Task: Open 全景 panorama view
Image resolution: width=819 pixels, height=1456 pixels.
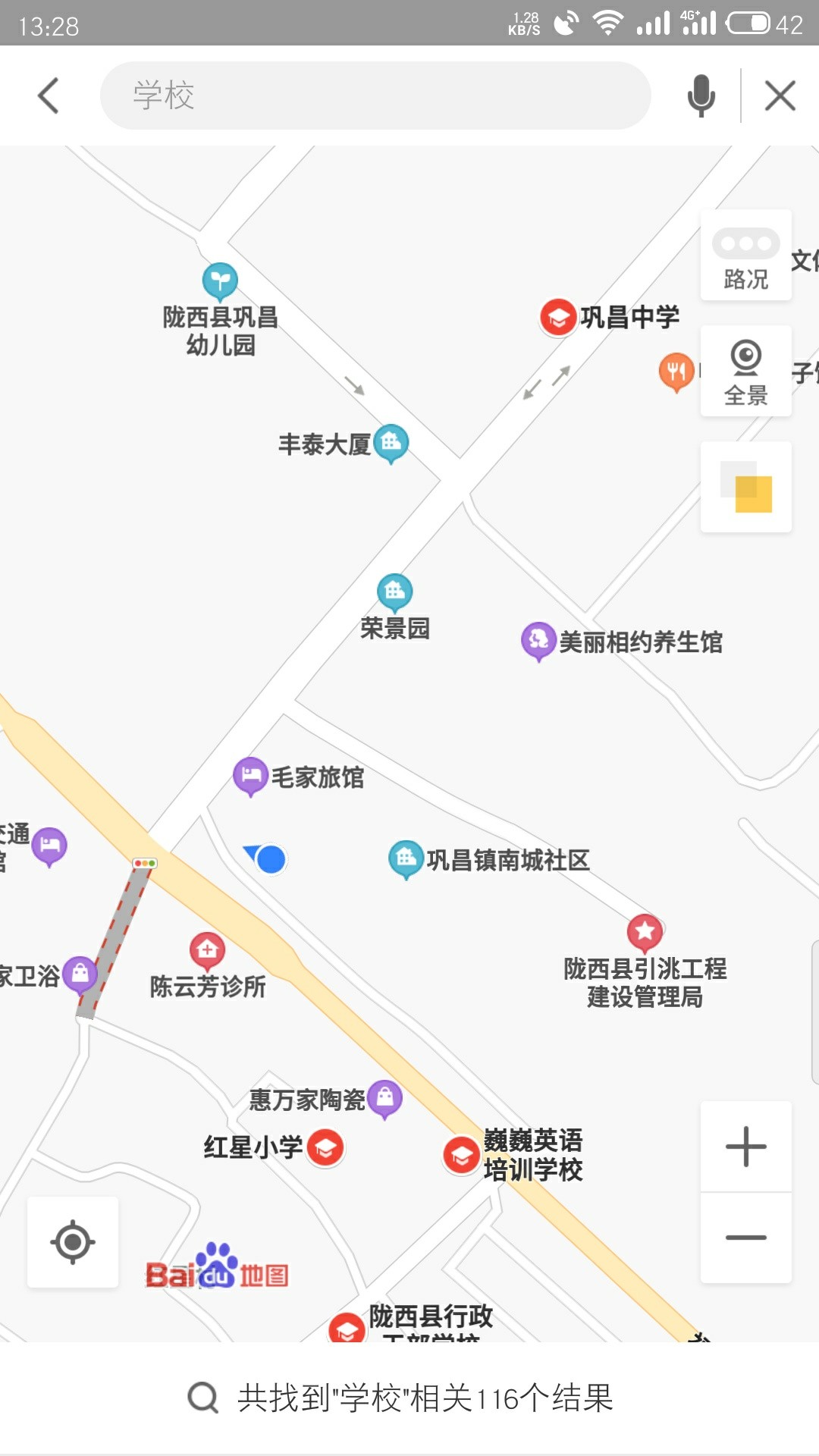Action: (746, 372)
